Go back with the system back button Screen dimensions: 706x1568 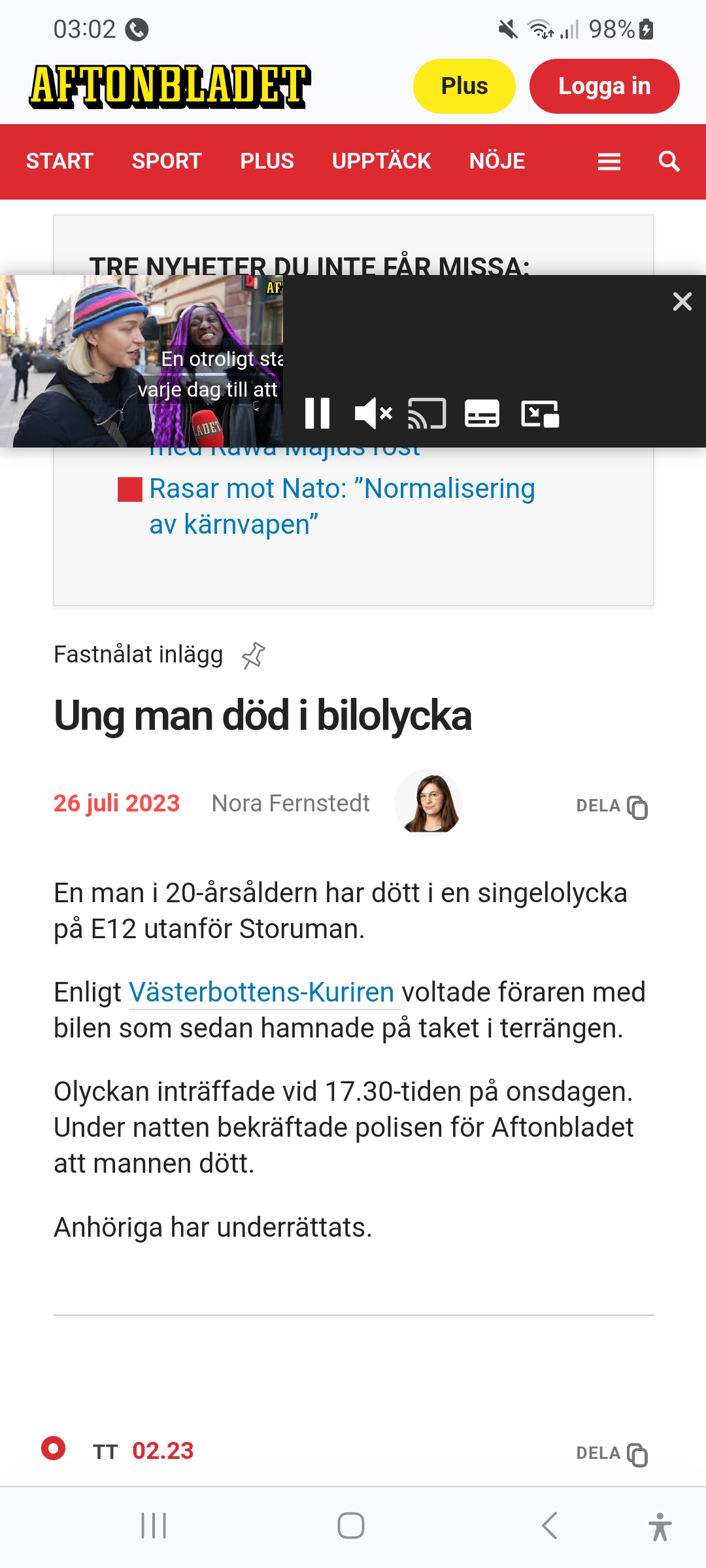click(x=550, y=1526)
